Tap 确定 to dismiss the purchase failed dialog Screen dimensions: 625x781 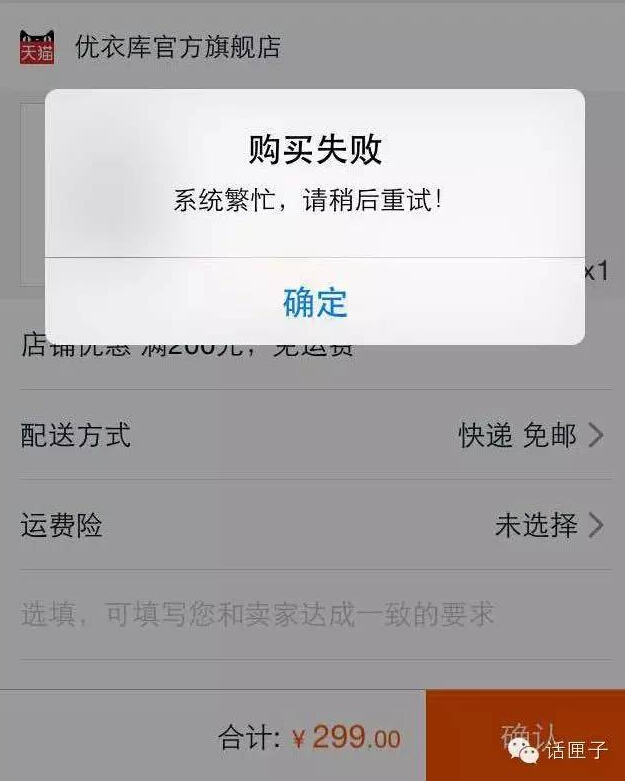tap(315, 302)
